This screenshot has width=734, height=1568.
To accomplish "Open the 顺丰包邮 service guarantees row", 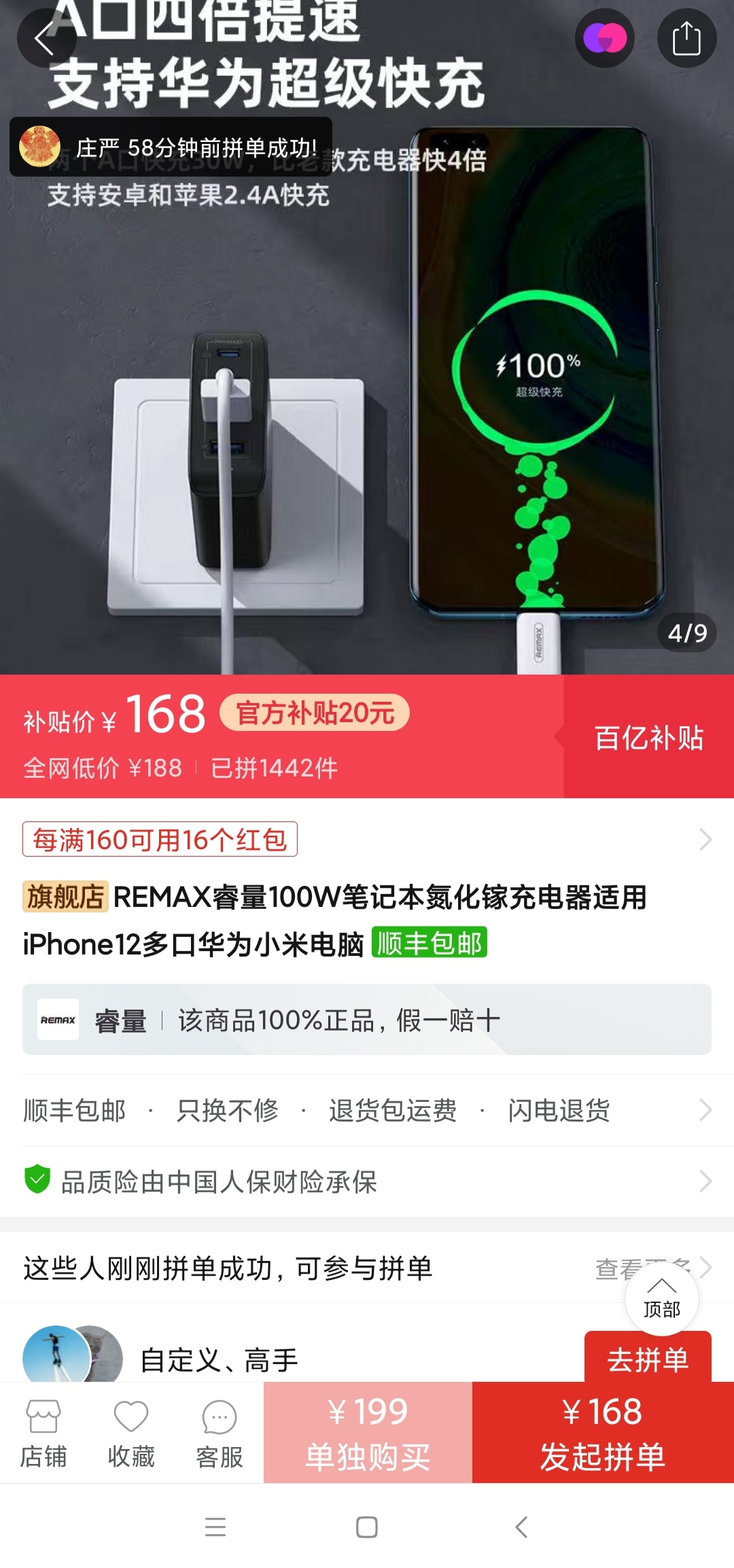I will pyautogui.click(x=367, y=1110).
